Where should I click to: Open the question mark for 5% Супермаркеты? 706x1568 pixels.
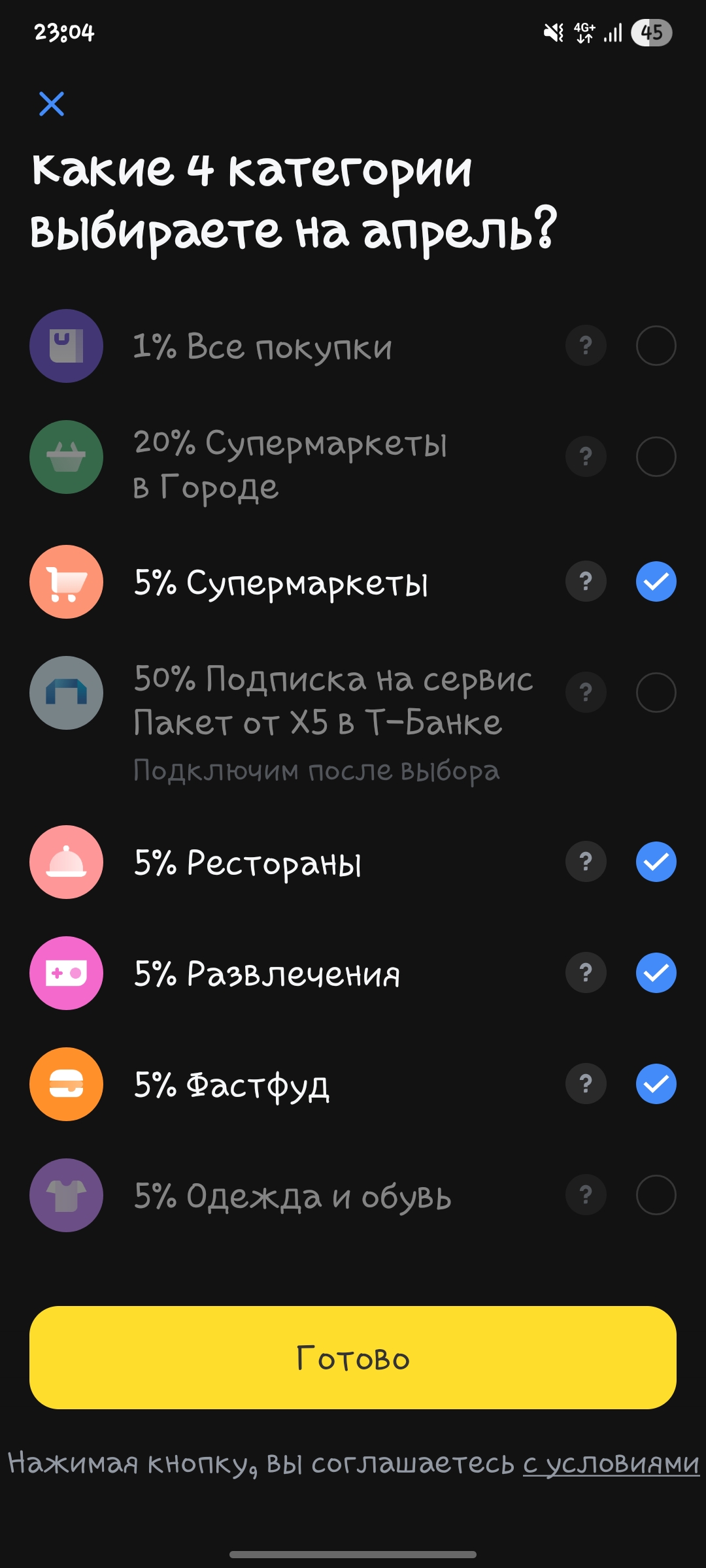586,581
